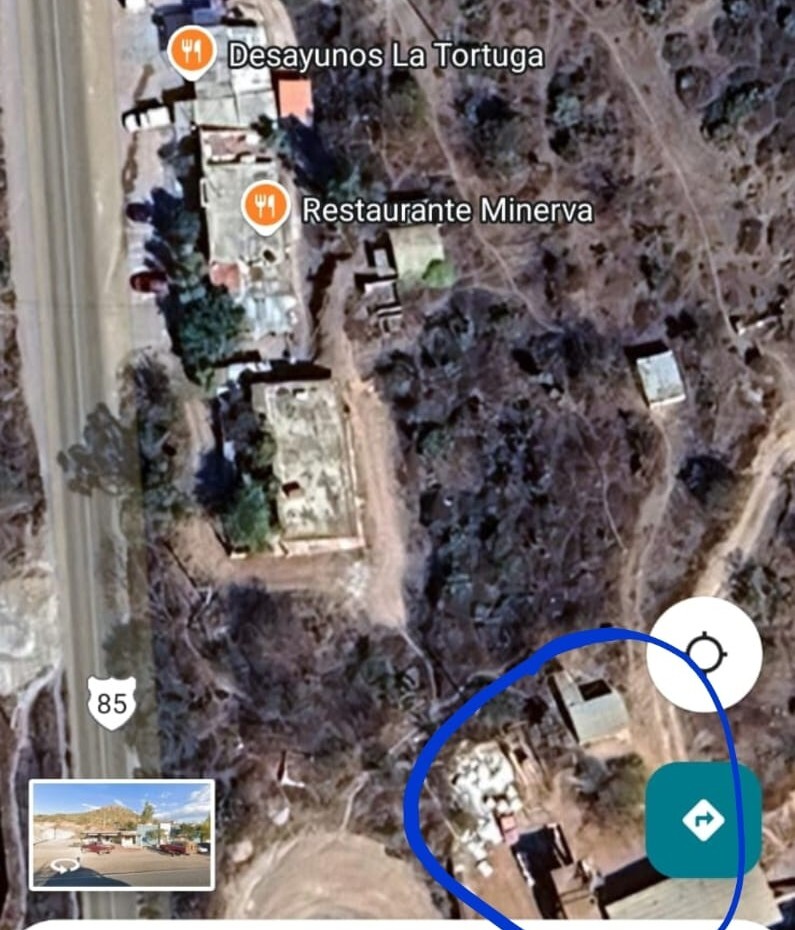The image size is (795, 930).
Task: Start directions with the teal arrow button
Action: [703, 820]
